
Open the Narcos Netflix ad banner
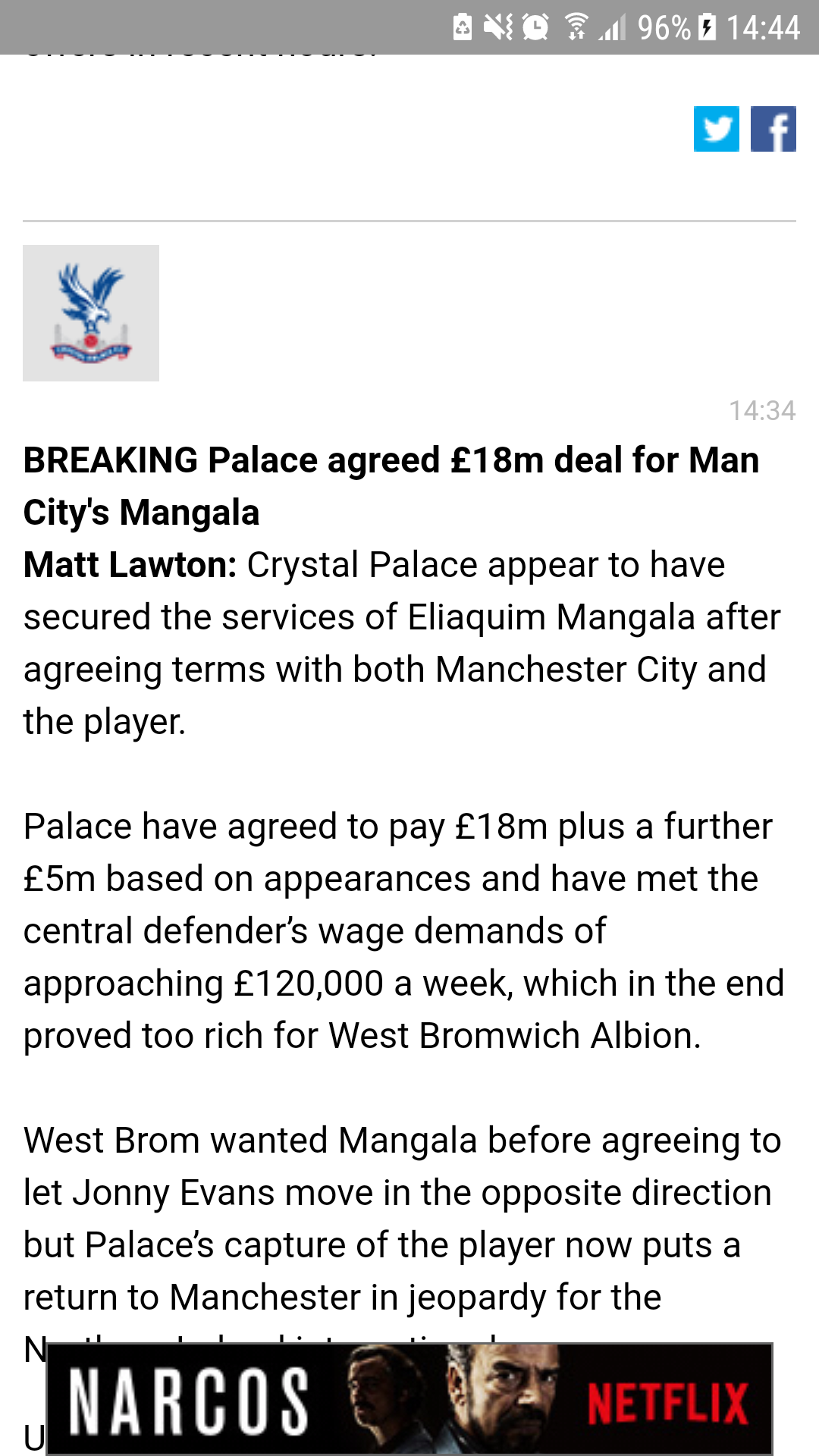pos(409,1398)
